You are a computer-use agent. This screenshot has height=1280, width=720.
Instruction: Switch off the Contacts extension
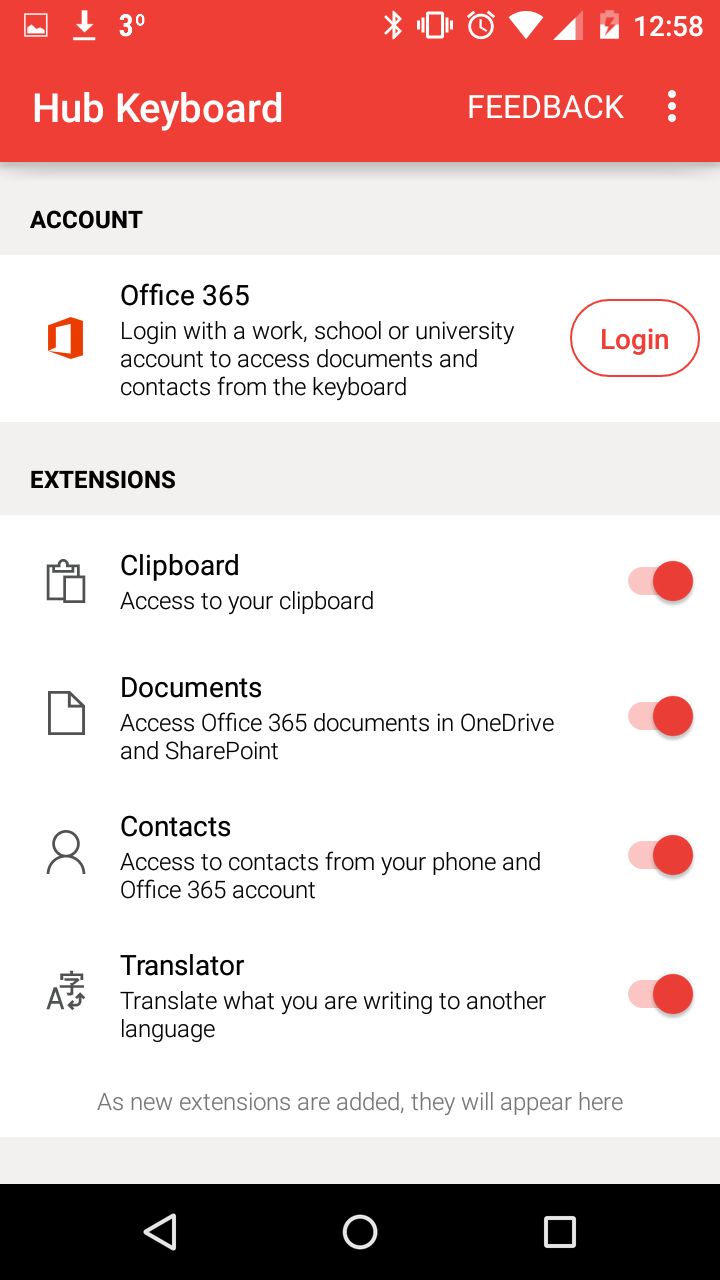pos(660,855)
